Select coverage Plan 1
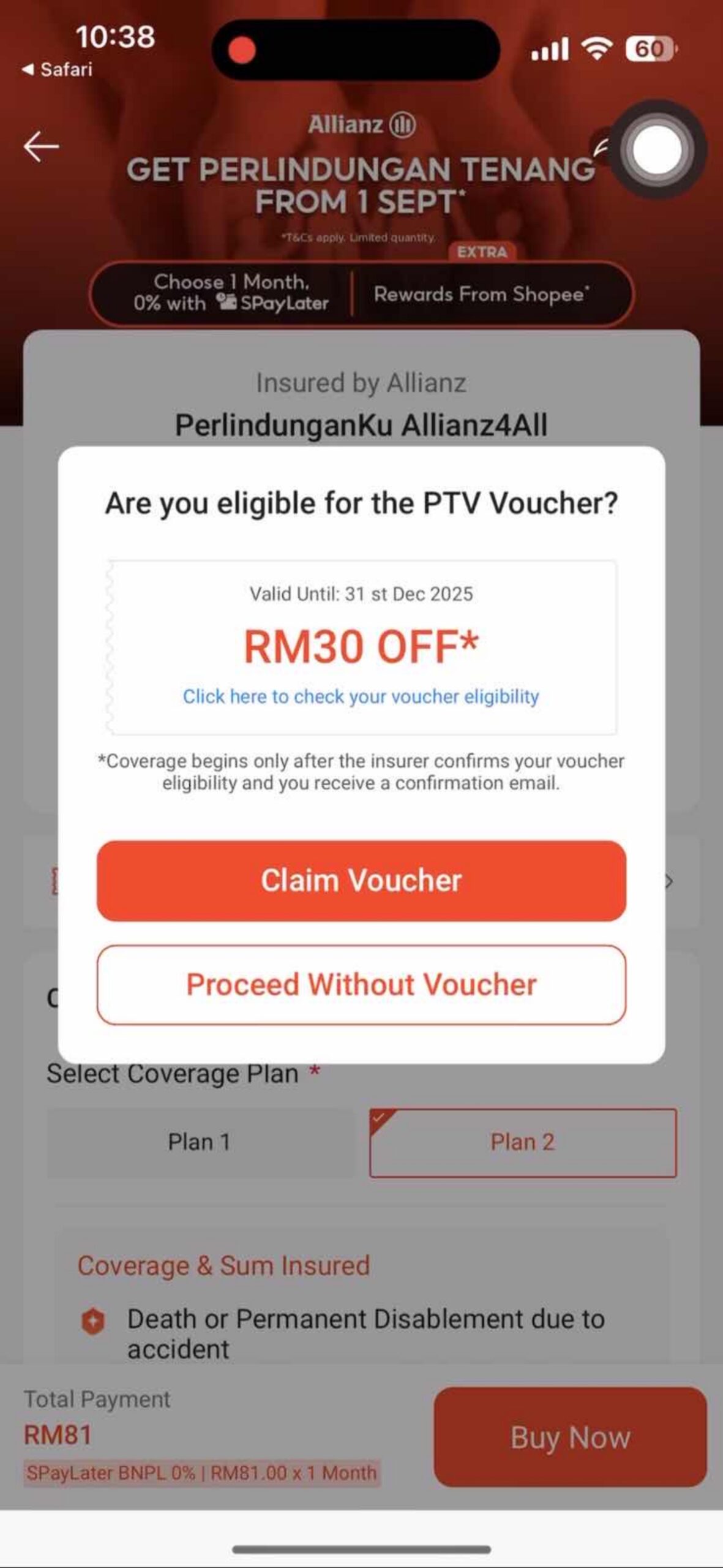The width and height of the screenshot is (723, 1568). tap(200, 1142)
